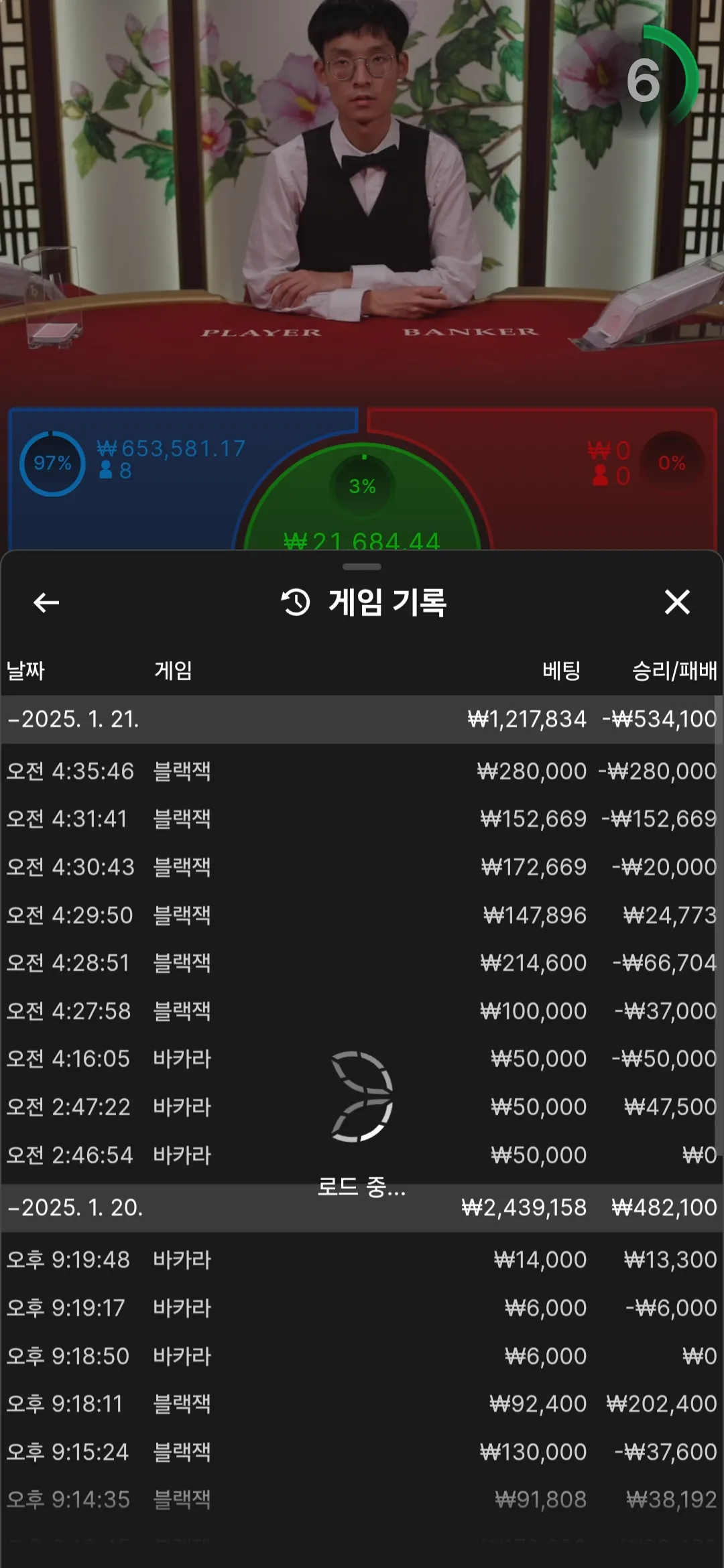The width and height of the screenshot is (724, 1568).
Task: Collapse the 2025. 1. 20. date group
Action: (x=76, y=1207)
